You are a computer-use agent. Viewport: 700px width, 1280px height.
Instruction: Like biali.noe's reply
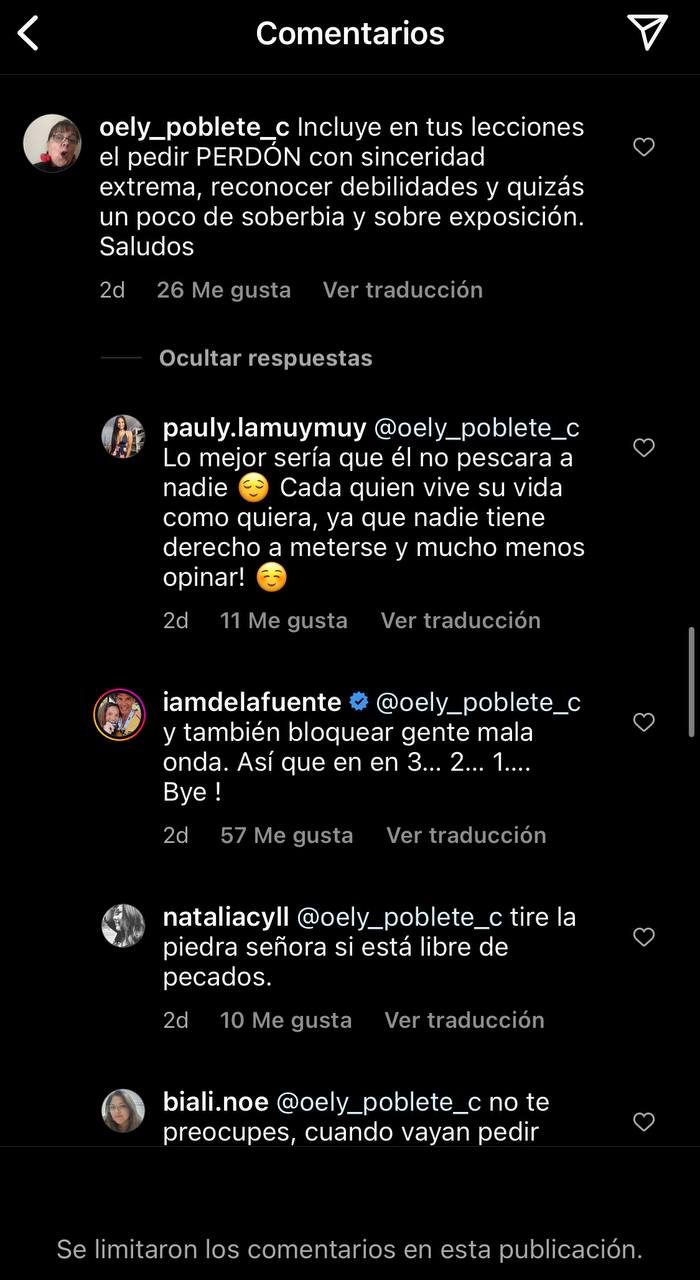644,1122
